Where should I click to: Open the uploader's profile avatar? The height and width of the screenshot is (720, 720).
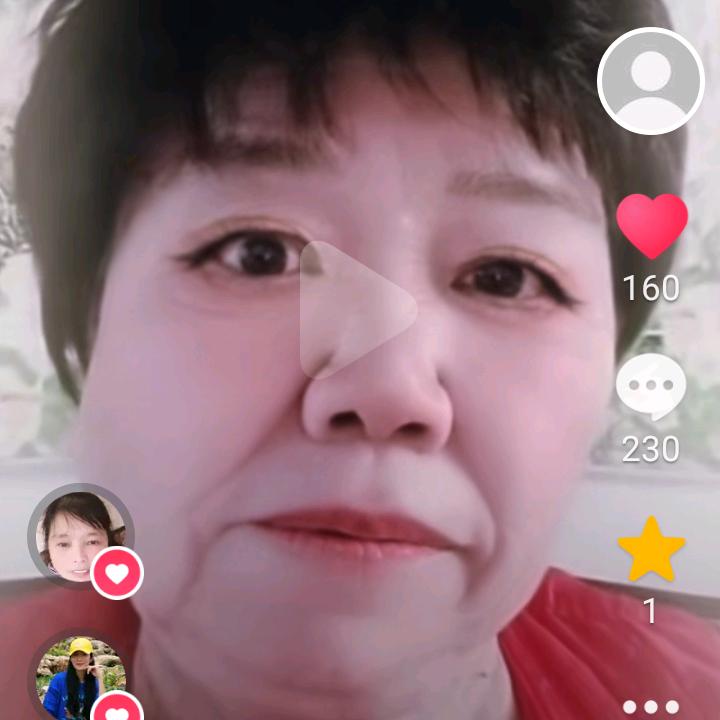[x=651, y=81]
